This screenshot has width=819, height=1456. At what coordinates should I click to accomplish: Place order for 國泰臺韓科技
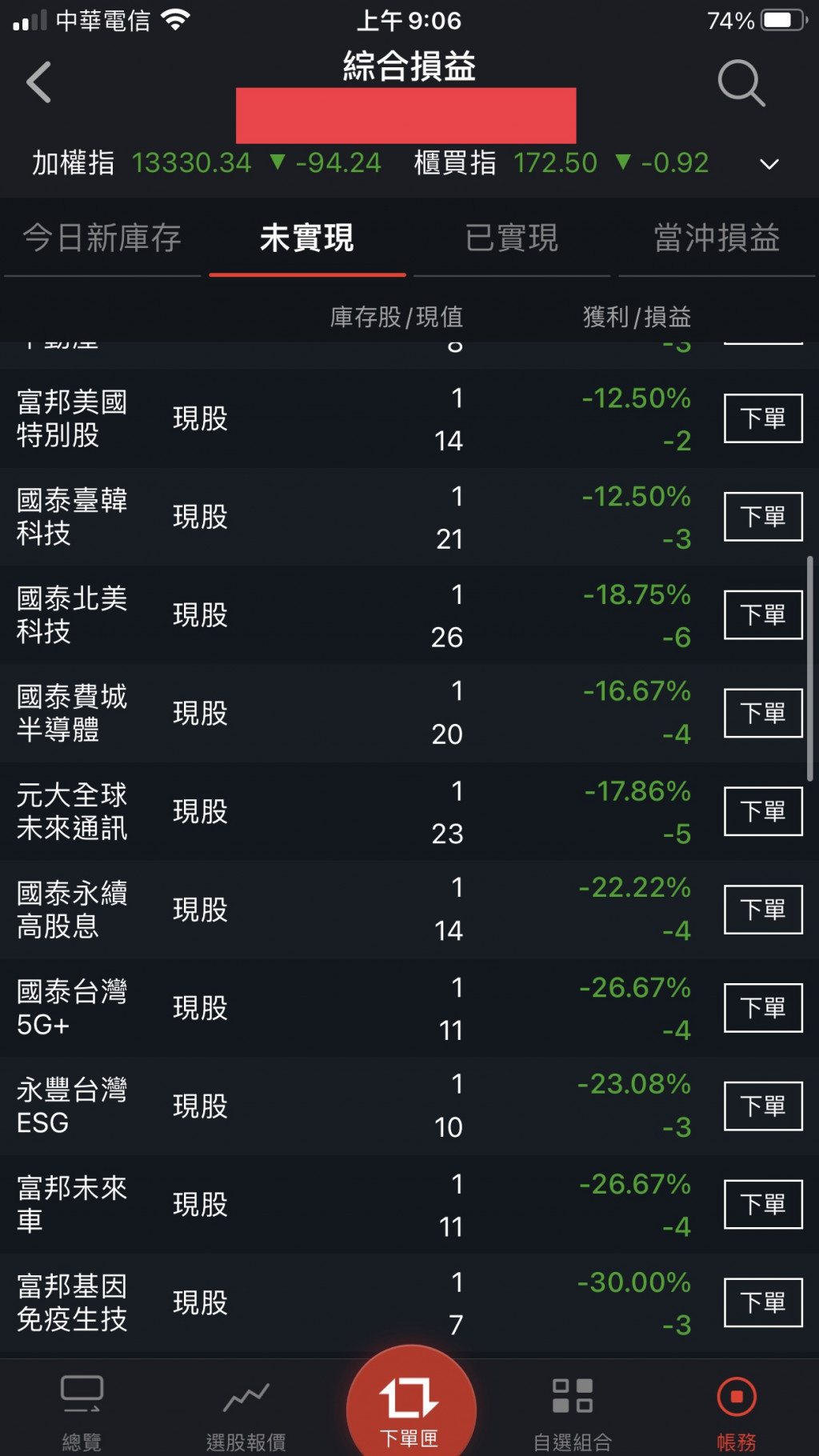763,517
